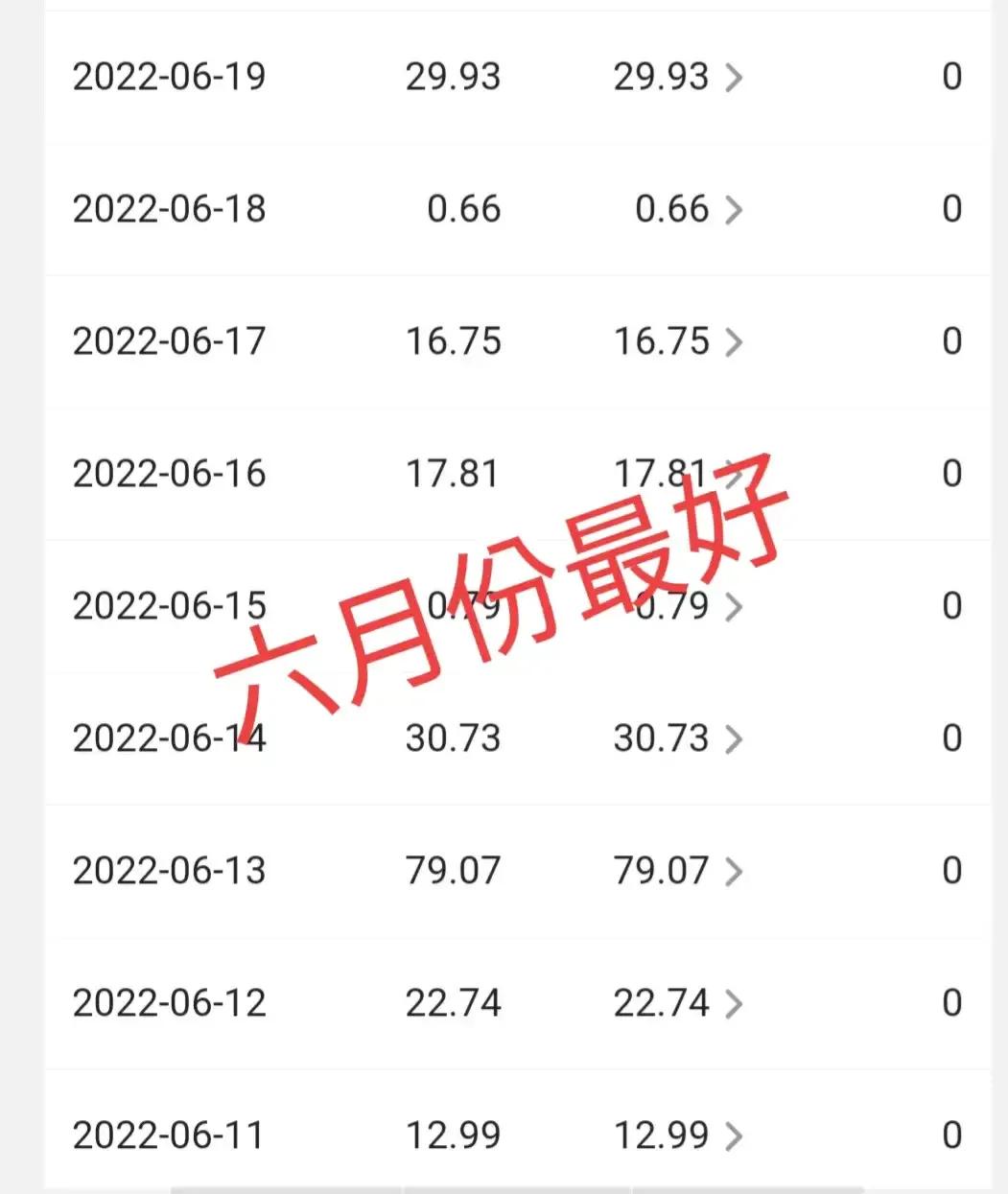Open the record showing amount 79.07
The height and width of the screenshot is (1194, 1008).
[662, 871]
